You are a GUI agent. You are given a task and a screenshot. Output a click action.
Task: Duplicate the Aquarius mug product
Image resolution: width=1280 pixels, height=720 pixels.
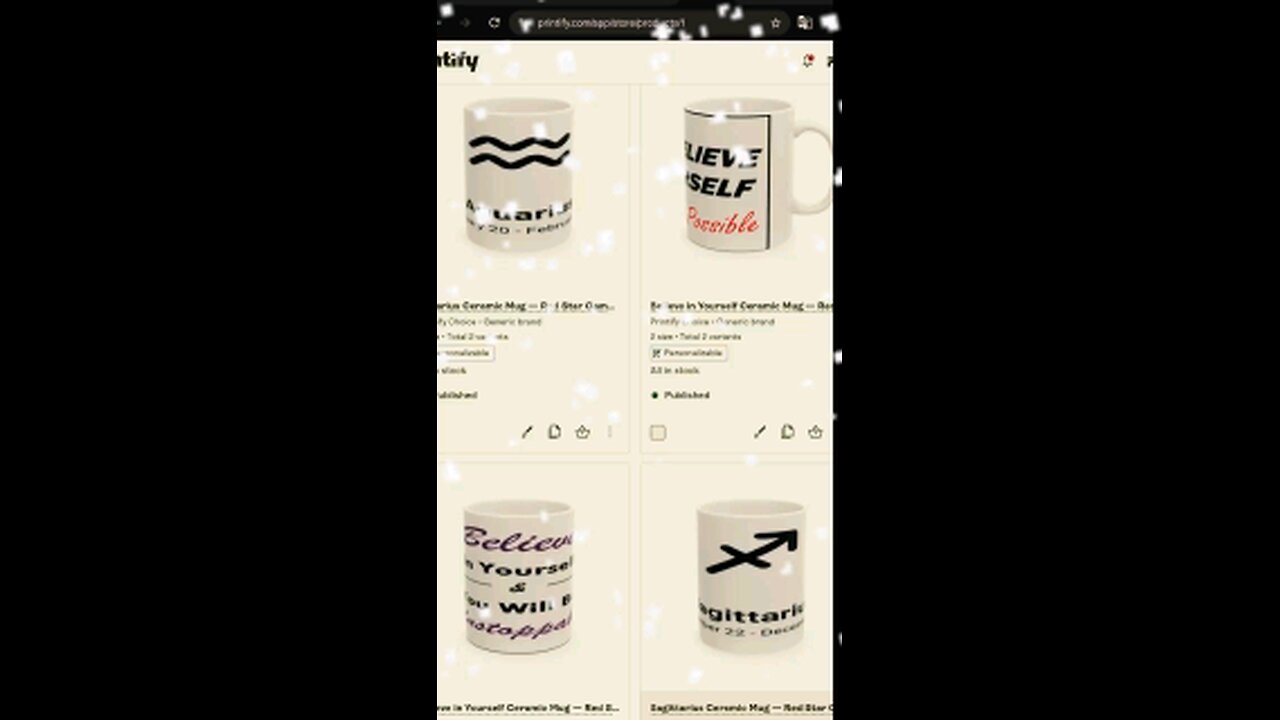[x=554, y=432]
